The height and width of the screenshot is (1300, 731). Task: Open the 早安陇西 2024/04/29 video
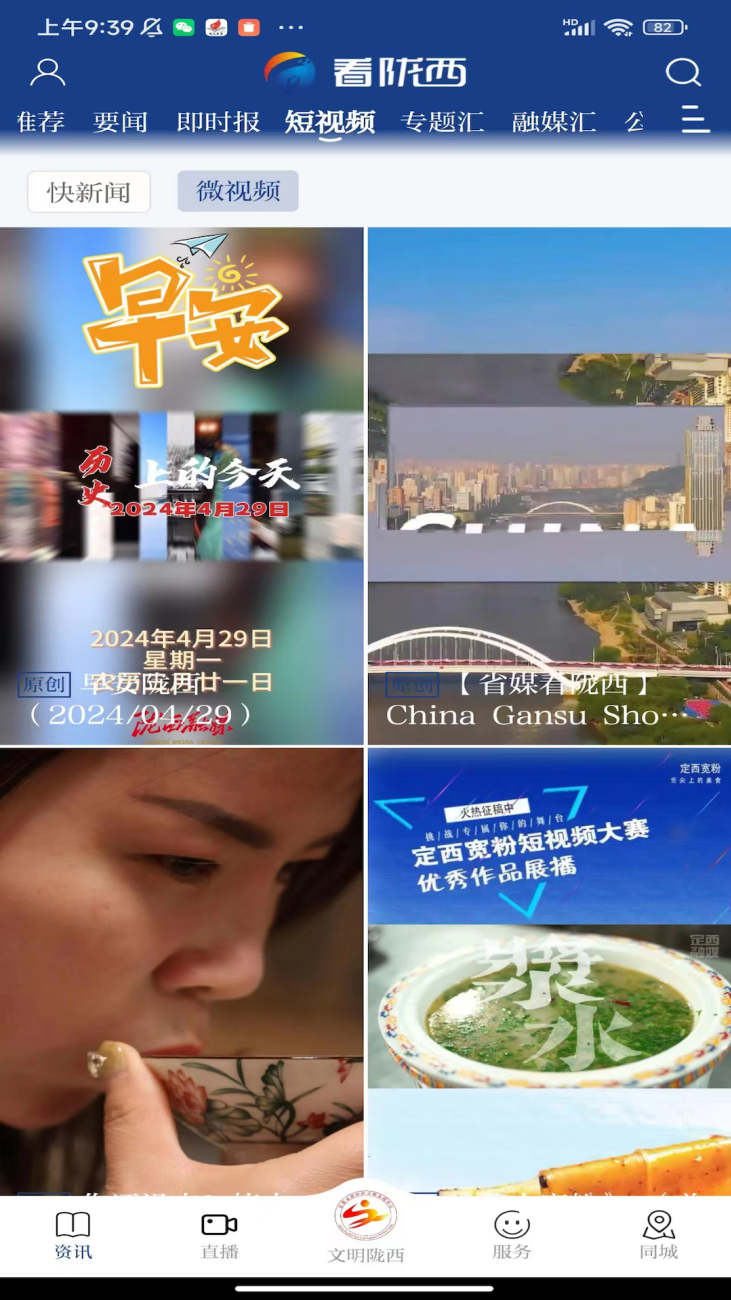click(181, 486)
